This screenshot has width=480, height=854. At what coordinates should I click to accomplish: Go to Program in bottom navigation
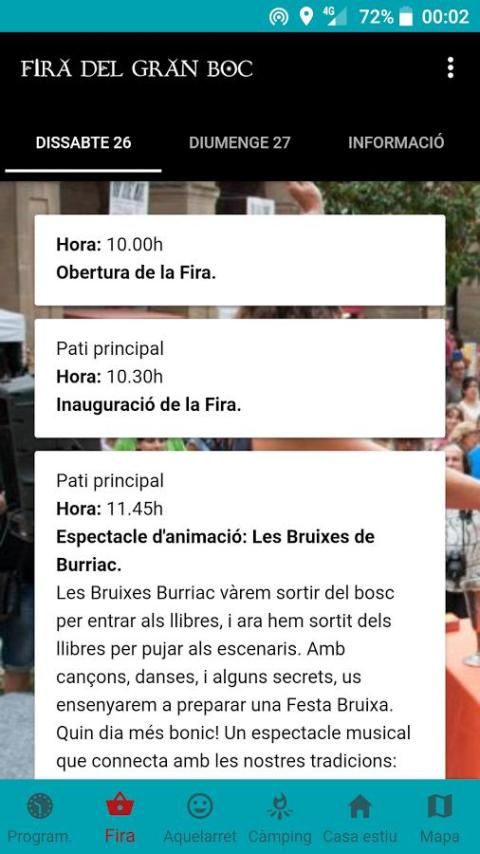[40, 817]
